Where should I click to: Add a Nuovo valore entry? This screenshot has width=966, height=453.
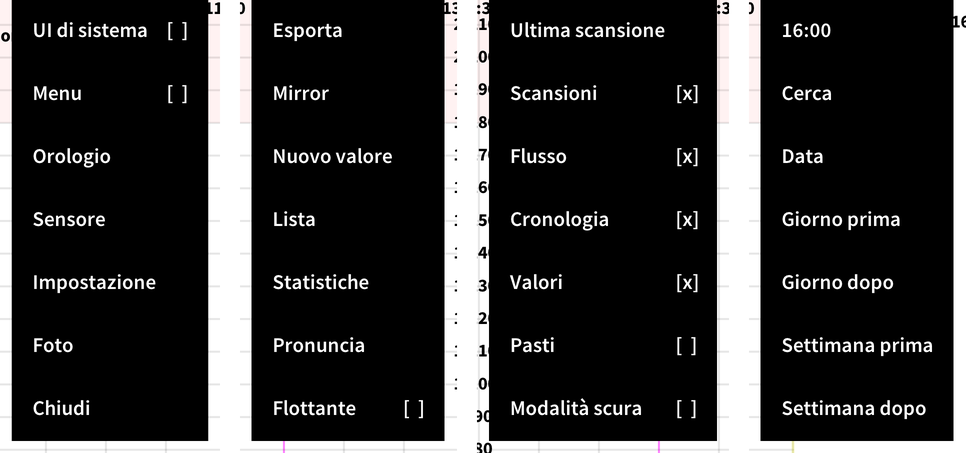coord(347,156)
